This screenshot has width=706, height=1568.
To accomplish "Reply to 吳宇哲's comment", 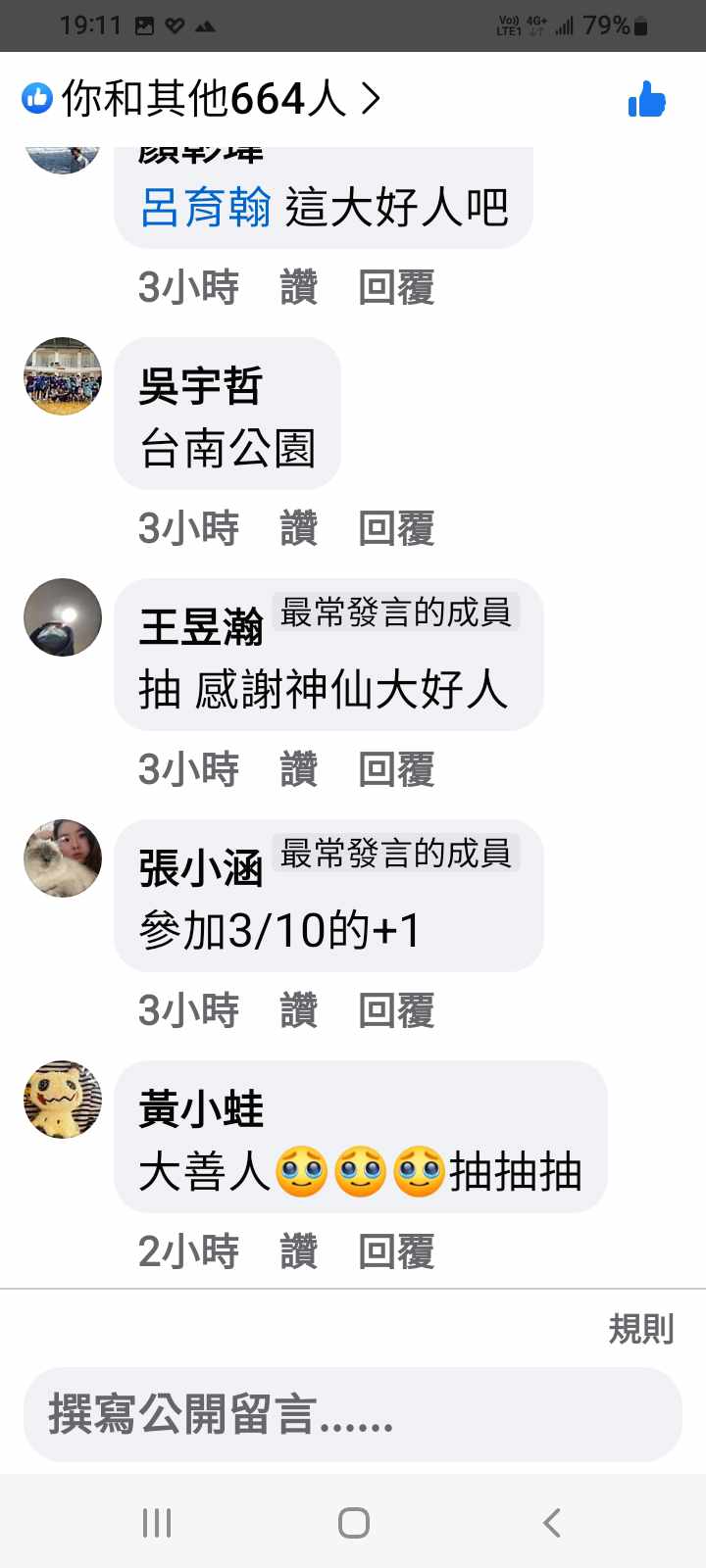I will (396, 528).
